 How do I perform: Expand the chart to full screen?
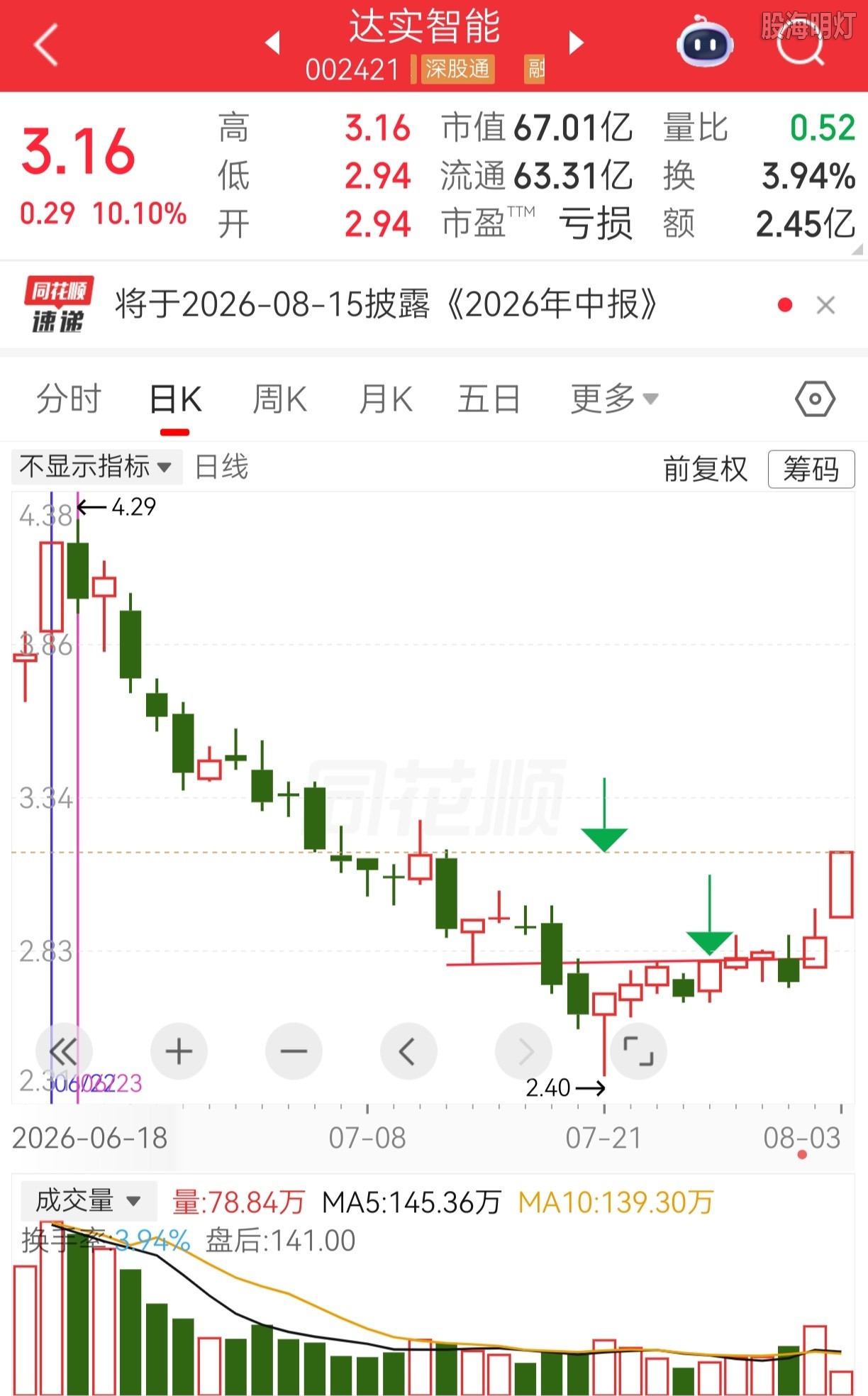(x=638, y=1051)
